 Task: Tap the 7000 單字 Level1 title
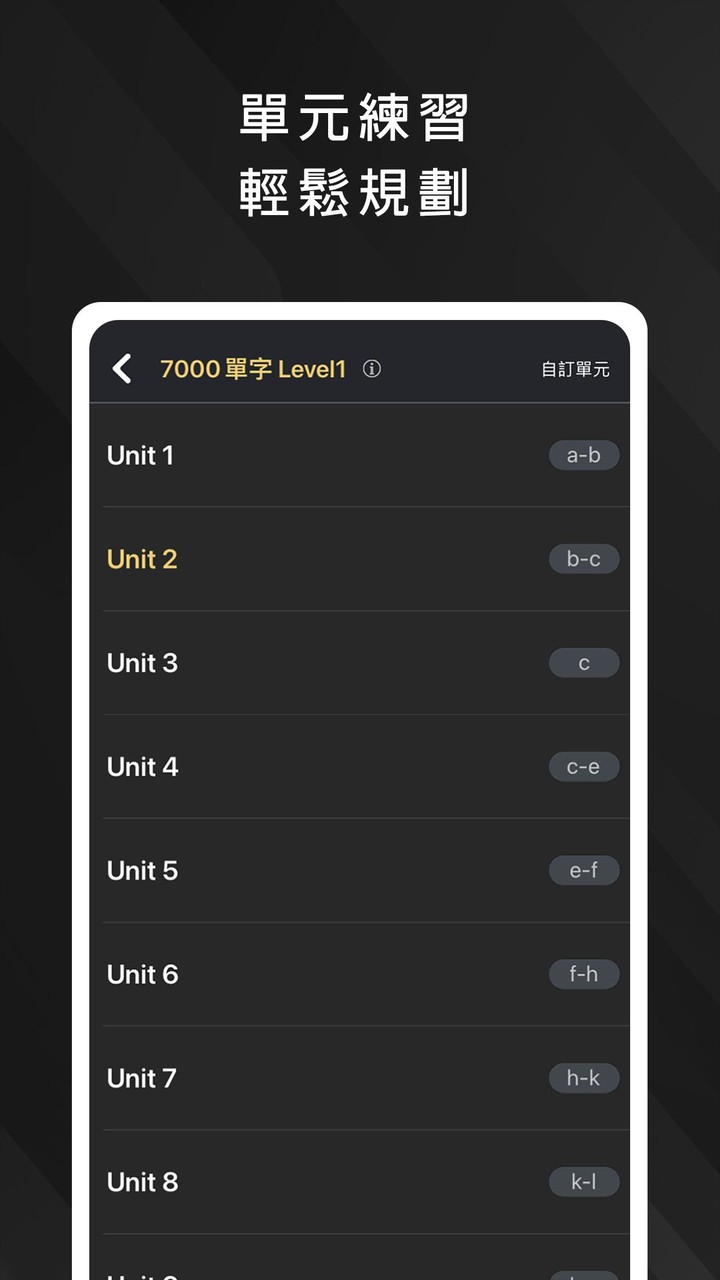point(253,369)
